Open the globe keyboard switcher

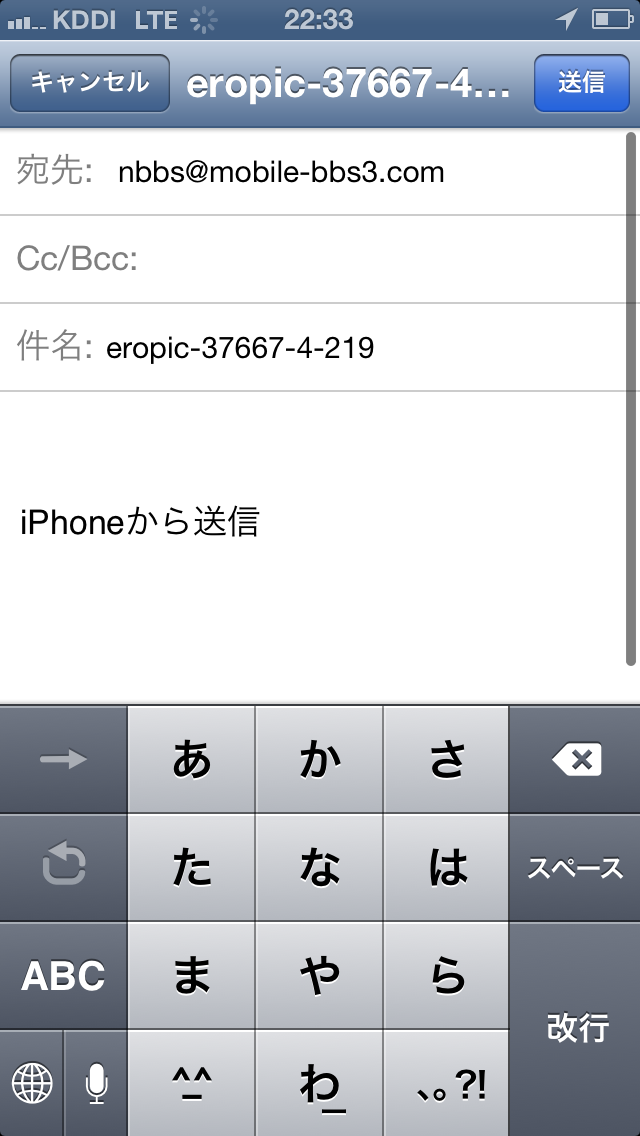coord(31,1084)
